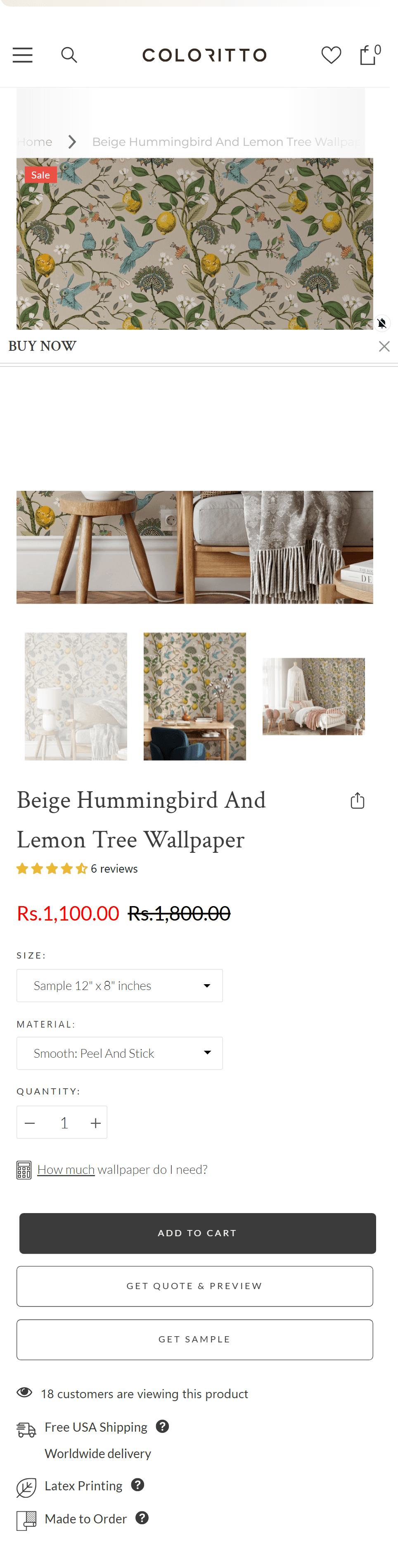Dismiss the BUY NOW banner
Image resolution: width=398 pixels, height=1568 pixels.
tap(384, 346)
